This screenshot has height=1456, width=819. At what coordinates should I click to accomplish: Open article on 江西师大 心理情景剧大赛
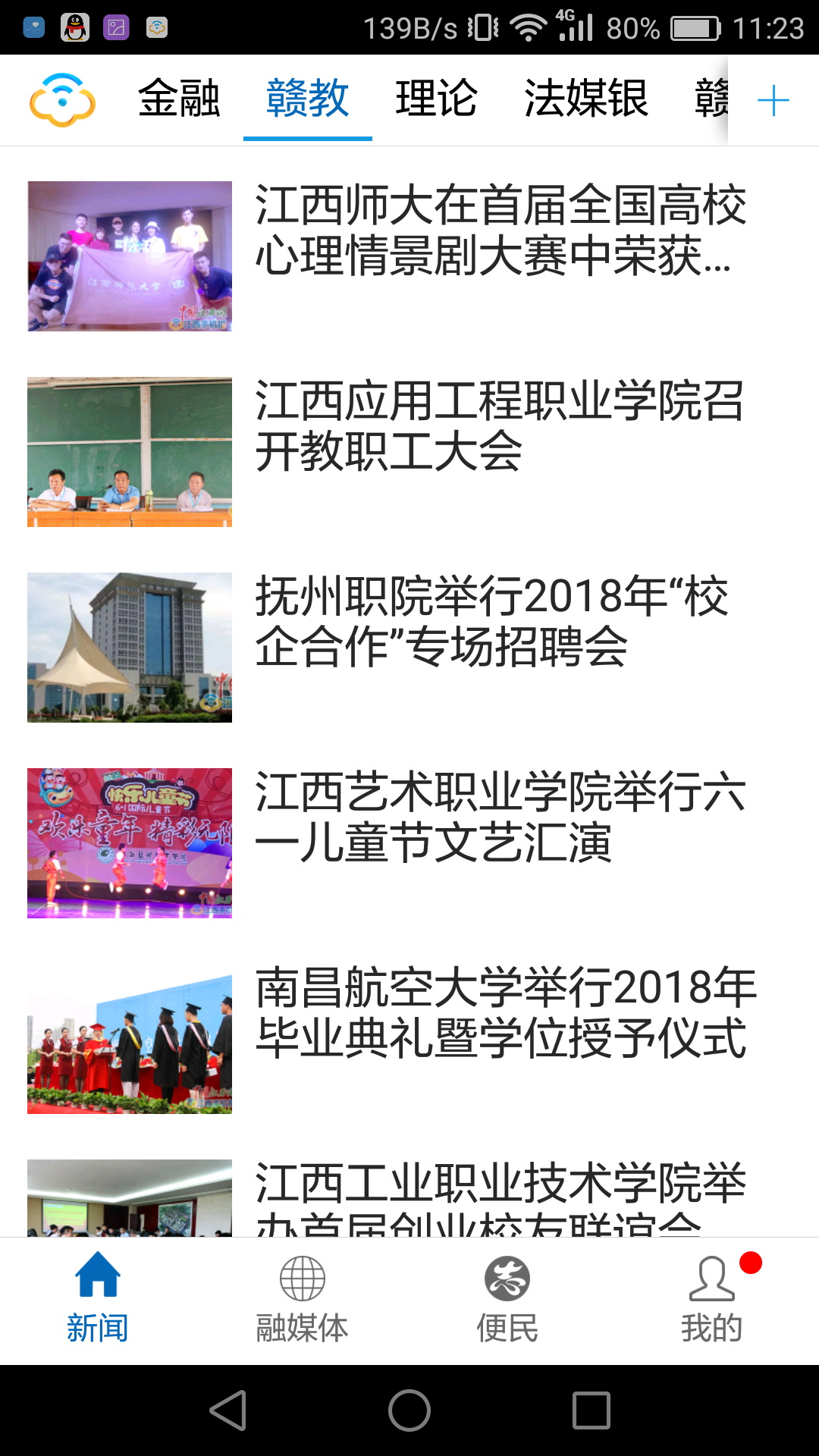tap(409, 256)
